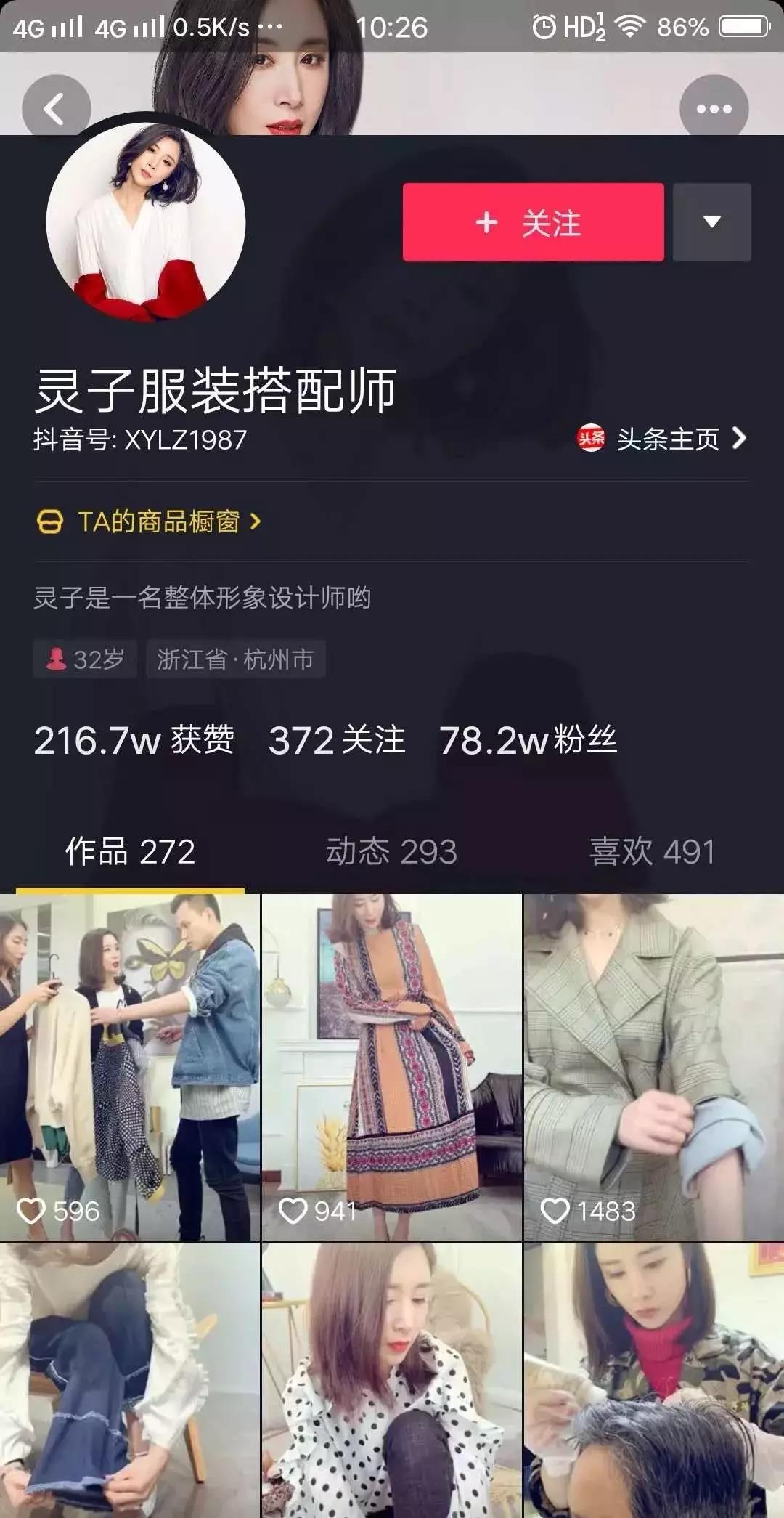Open the three-dot more options menu
Screen dimensions: 784x1518
coord(714,109)
